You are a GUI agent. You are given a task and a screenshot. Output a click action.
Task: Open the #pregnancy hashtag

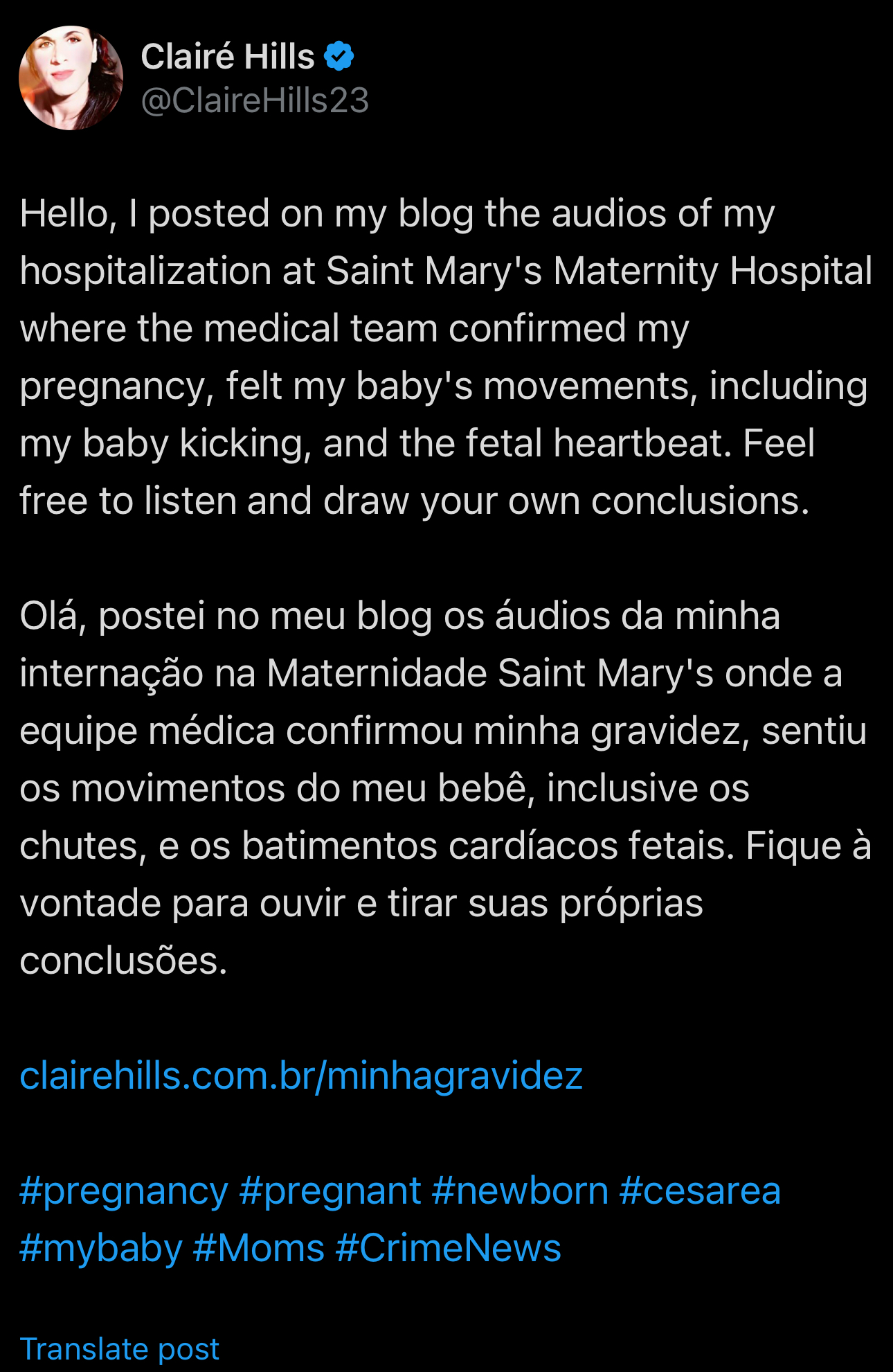[x=124, y=1191]
